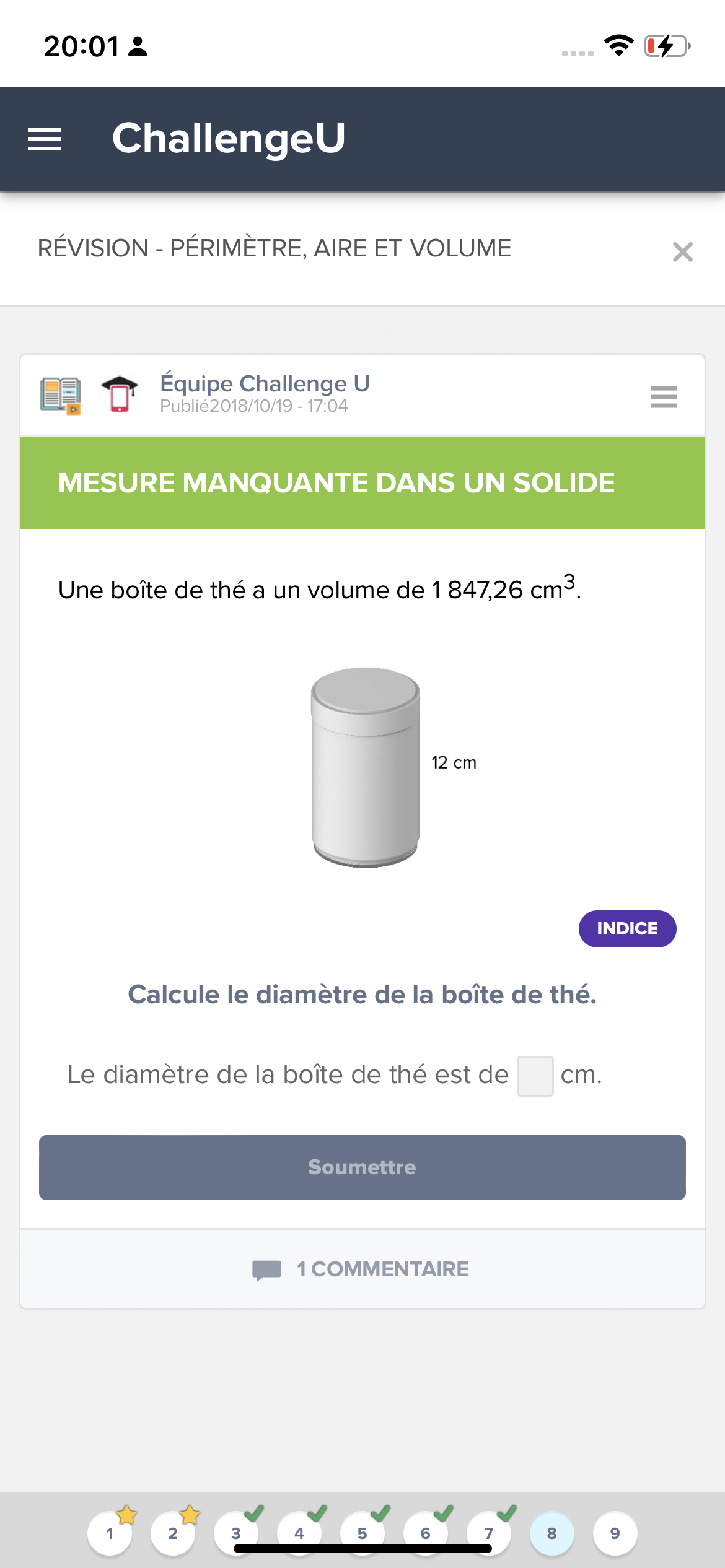This screenshot has height=1568, width=725.
Task: Click the diameter answer input field
Action: (x=535, y=1074)
